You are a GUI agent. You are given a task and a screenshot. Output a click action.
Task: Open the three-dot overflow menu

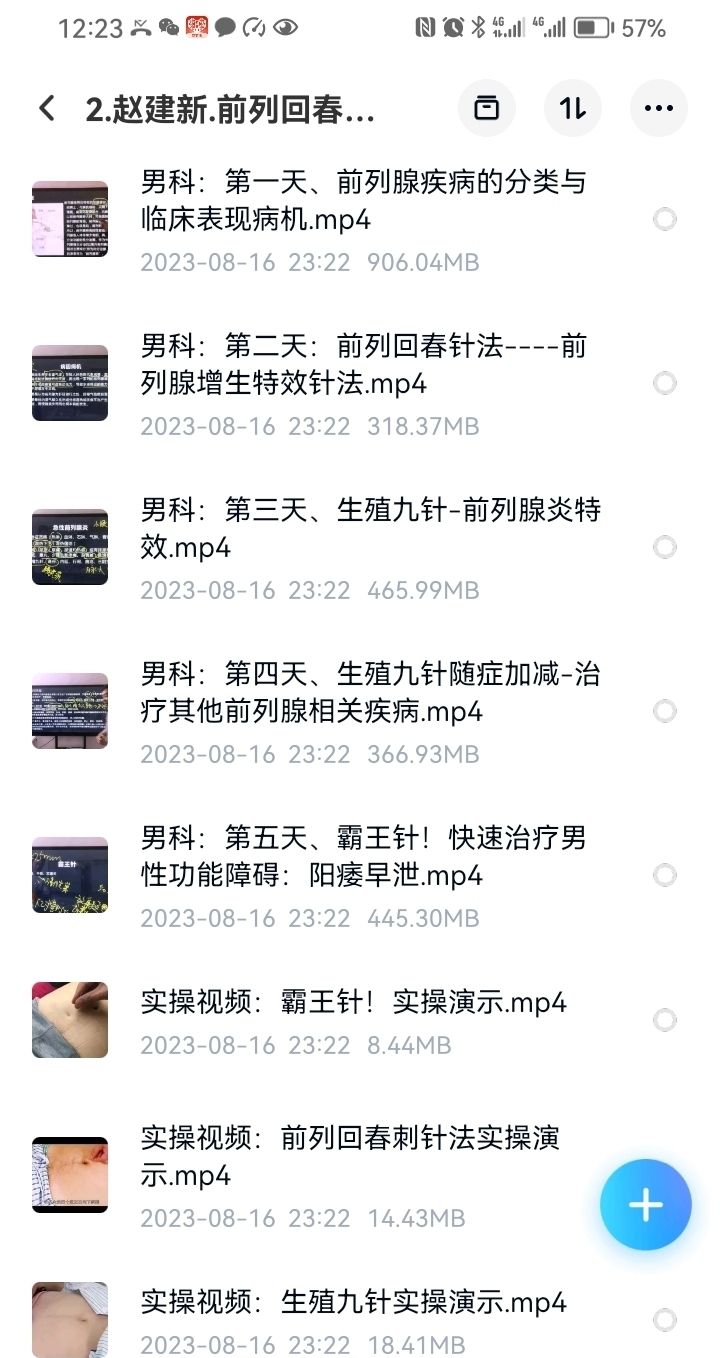(658, 108)
